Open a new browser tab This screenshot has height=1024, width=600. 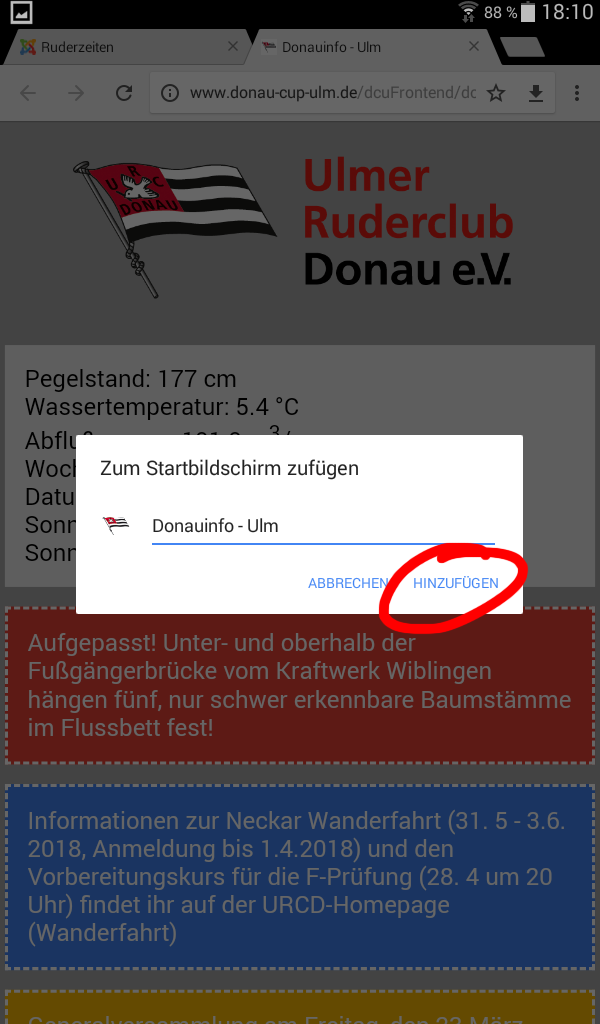coord(522,47)
